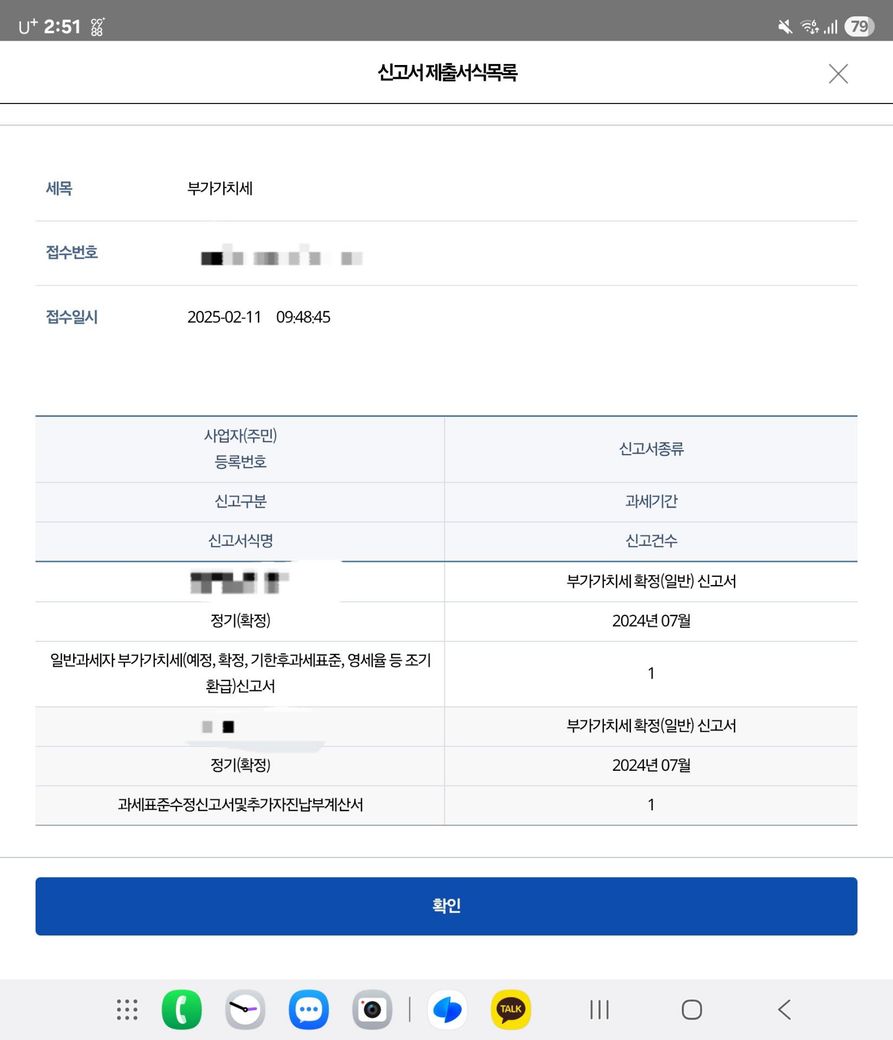Image resolution: width=893 pixels, height=1040 pixels.
Task: Open the KakaoTalk app
Action: (x=511, y=1010)
